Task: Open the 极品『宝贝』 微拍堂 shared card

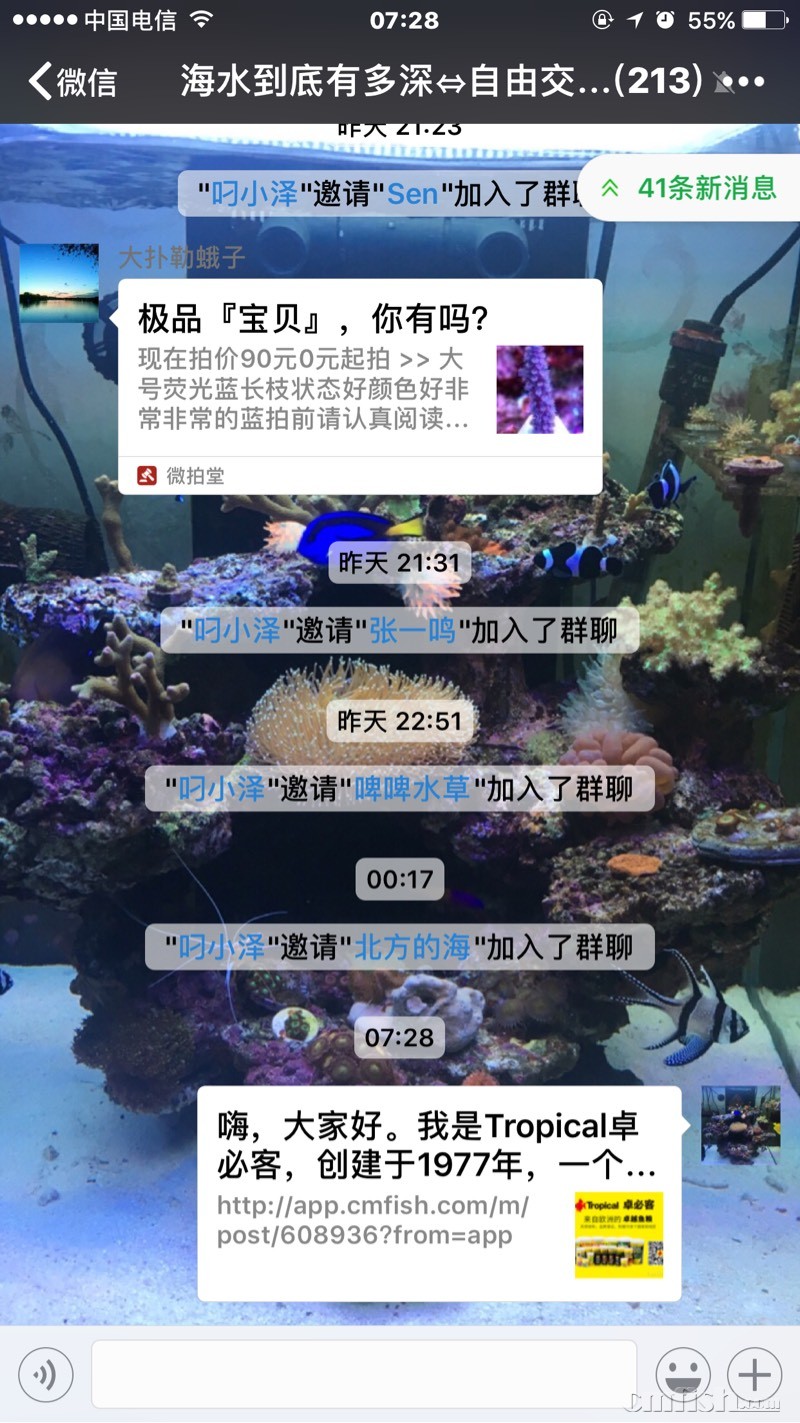Action: point(360,386)
